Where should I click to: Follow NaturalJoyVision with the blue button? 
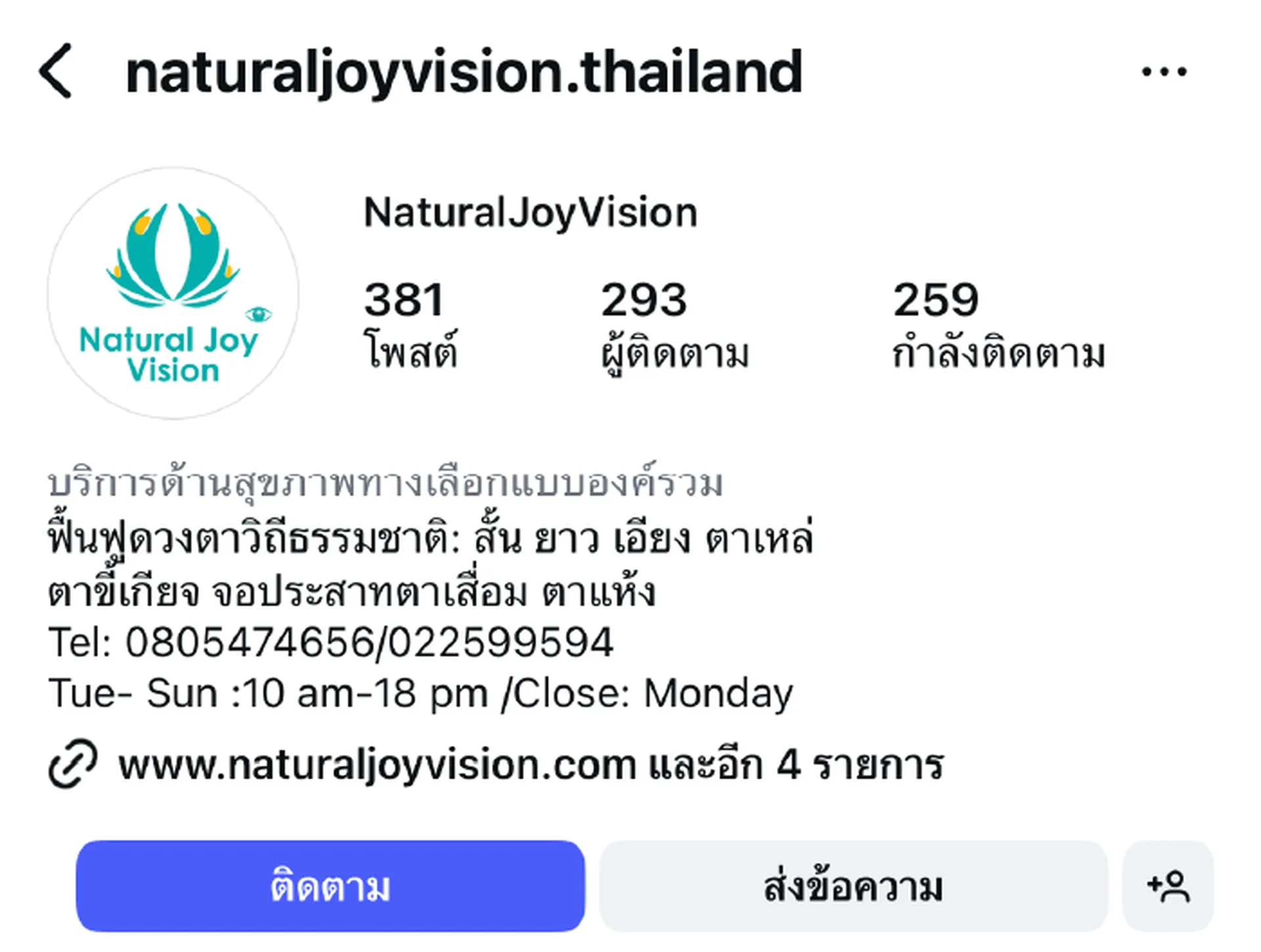[330, 886]
